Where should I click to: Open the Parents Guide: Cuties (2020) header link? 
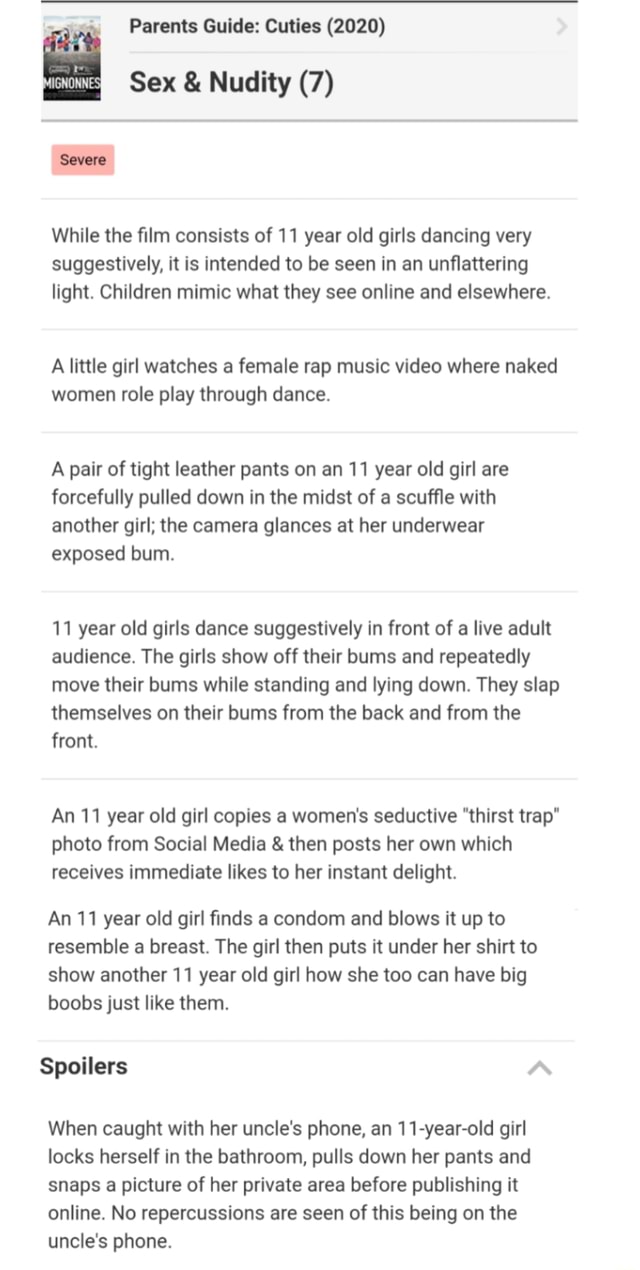[x=257, y=27]
